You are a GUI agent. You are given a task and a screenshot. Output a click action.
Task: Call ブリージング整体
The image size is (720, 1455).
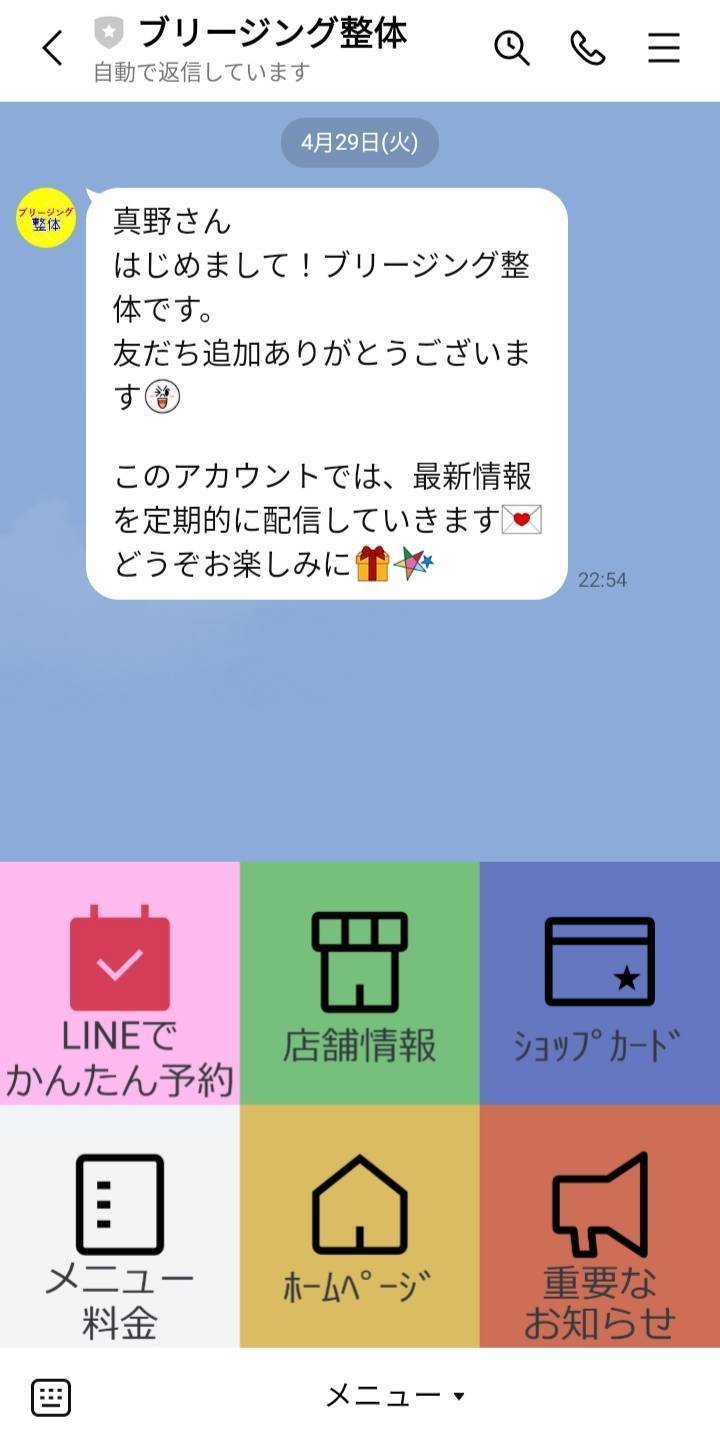(x=587, y=47)
